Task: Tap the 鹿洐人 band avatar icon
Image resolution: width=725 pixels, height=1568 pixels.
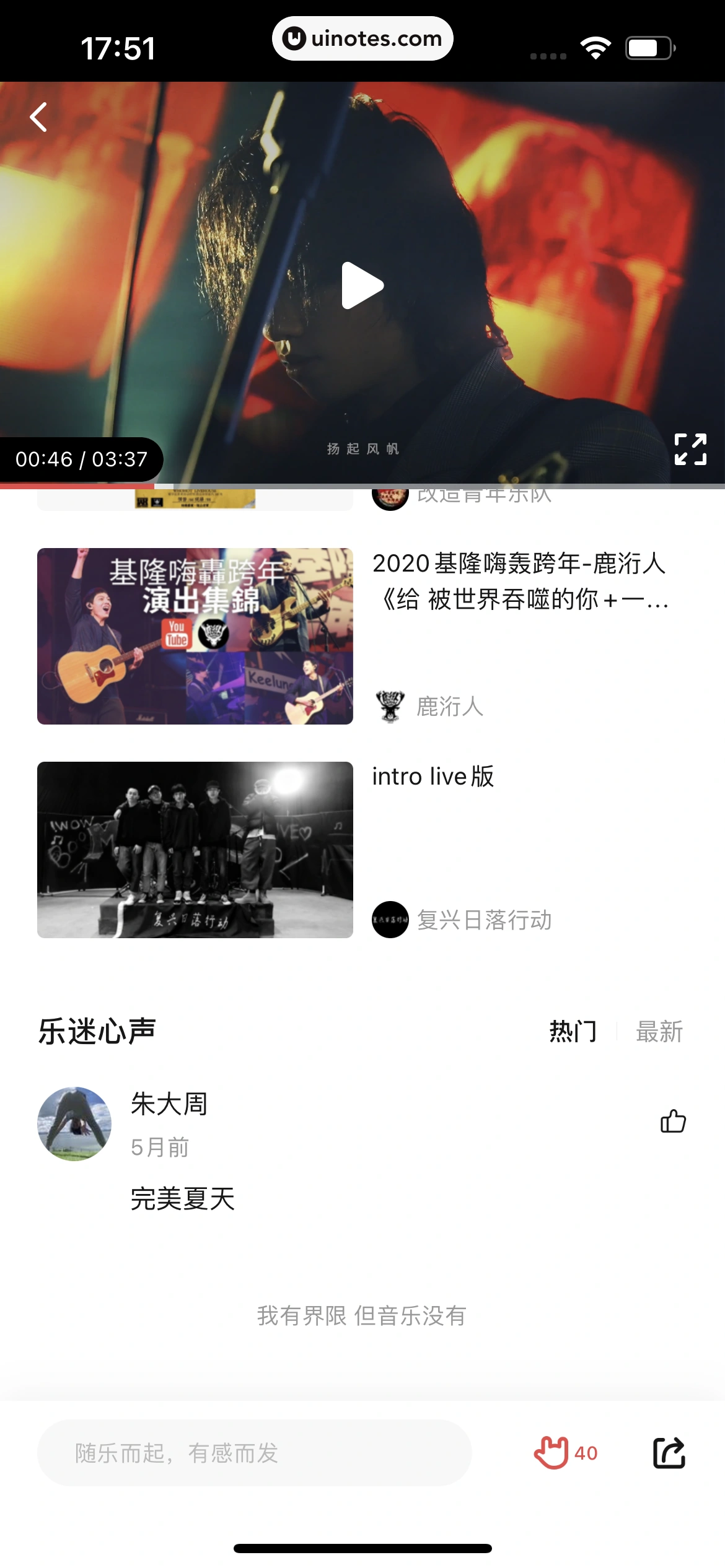Action: pos(390,706)
